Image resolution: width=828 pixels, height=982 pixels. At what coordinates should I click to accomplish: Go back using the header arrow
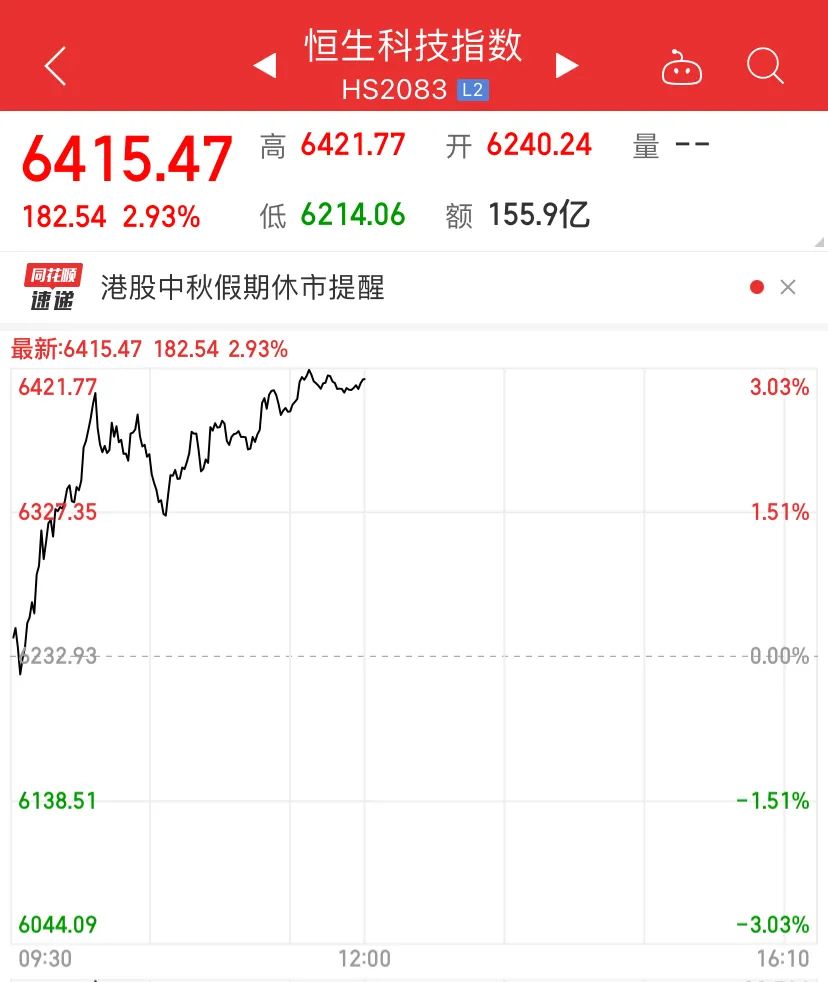56,66
